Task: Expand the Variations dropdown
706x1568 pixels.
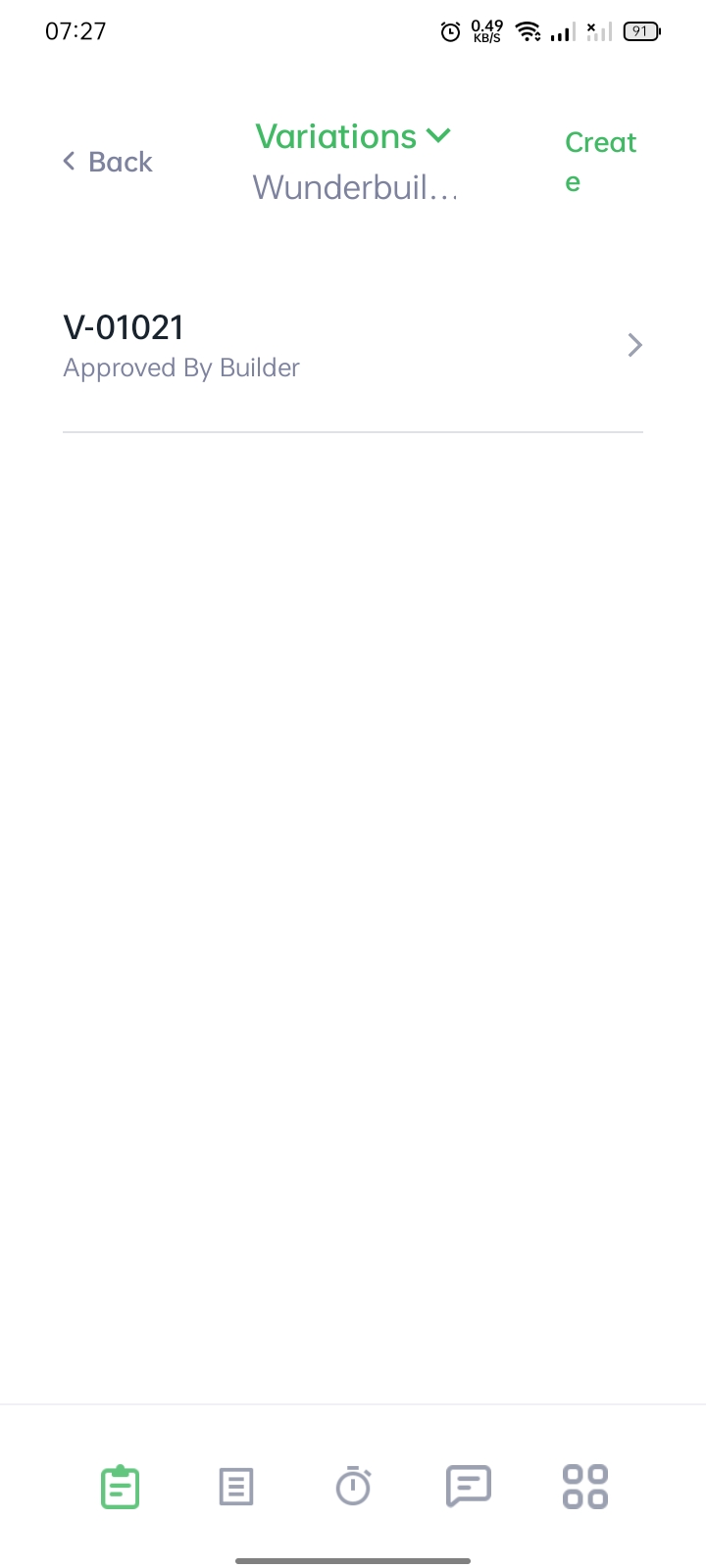Action: (x=353, y=137)
